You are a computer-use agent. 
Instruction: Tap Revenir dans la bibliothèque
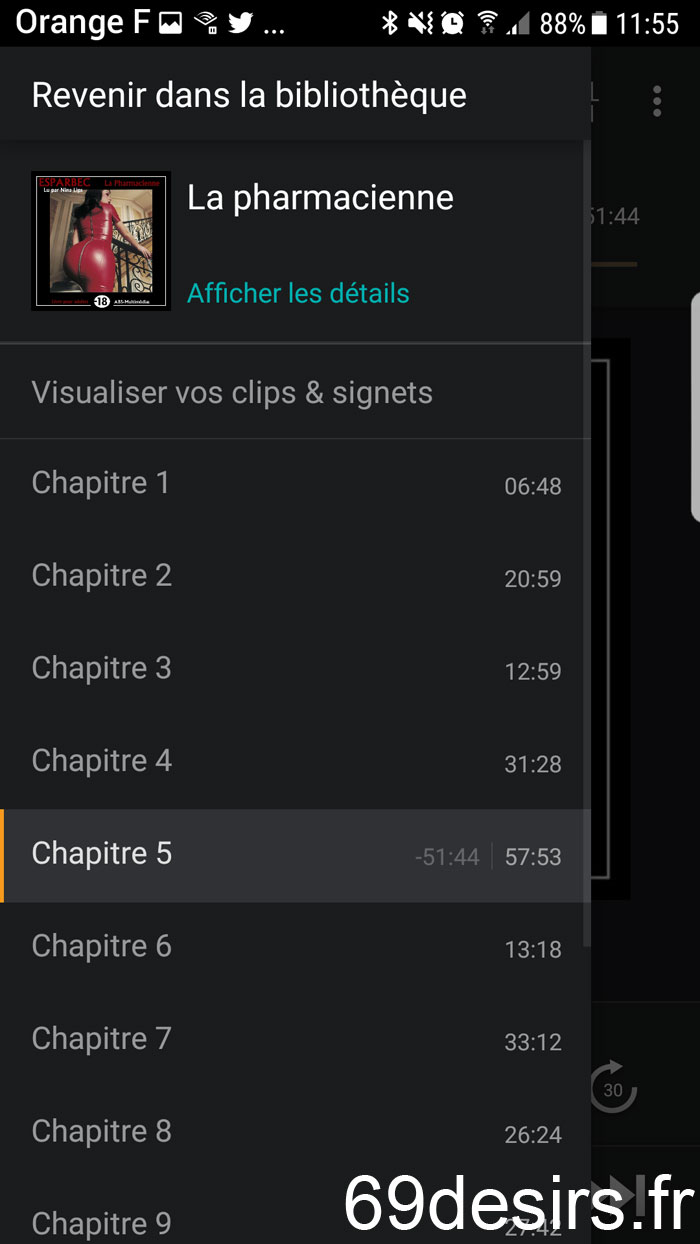tap(249, 95)
